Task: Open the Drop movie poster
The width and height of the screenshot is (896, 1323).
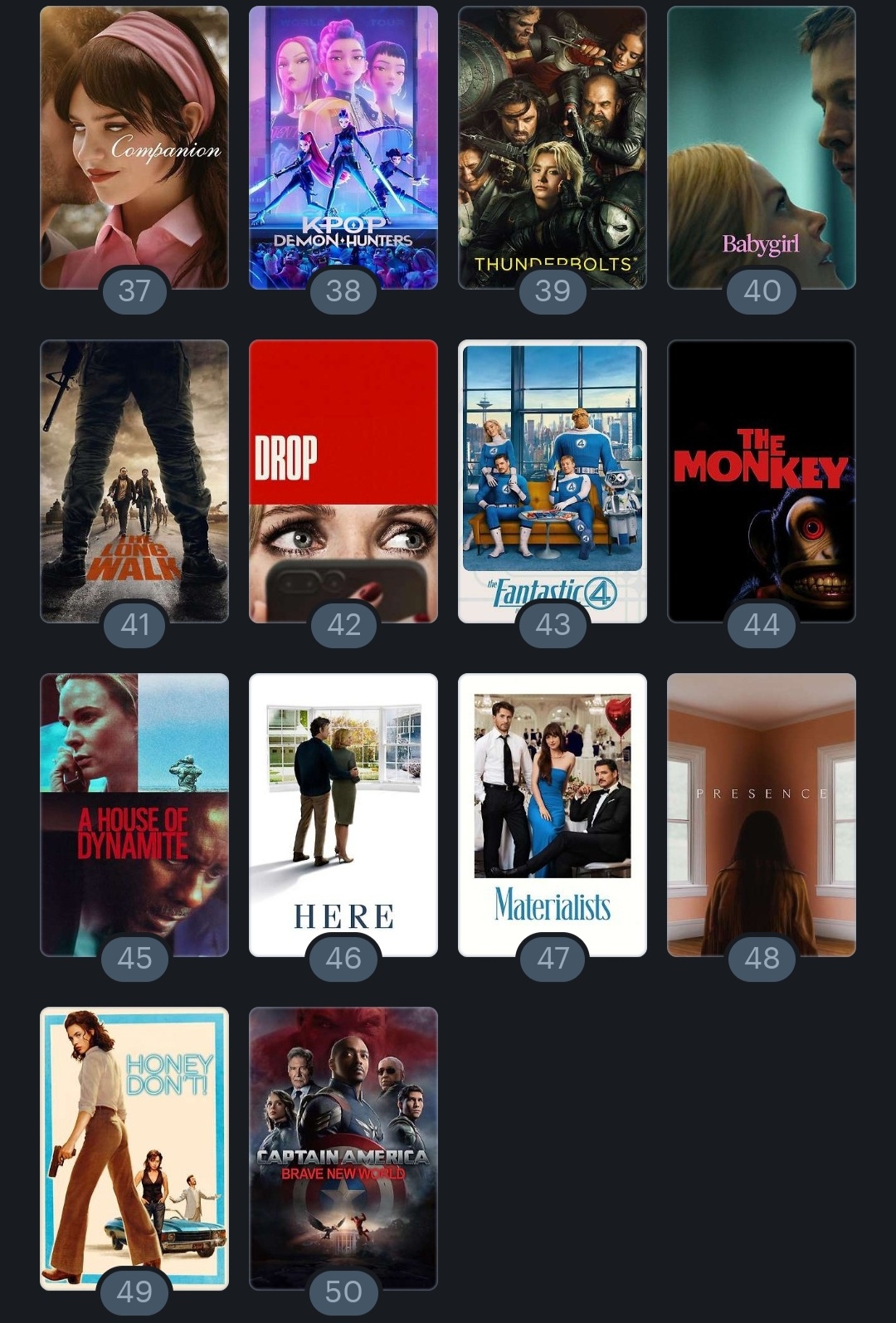Action: 343,481
